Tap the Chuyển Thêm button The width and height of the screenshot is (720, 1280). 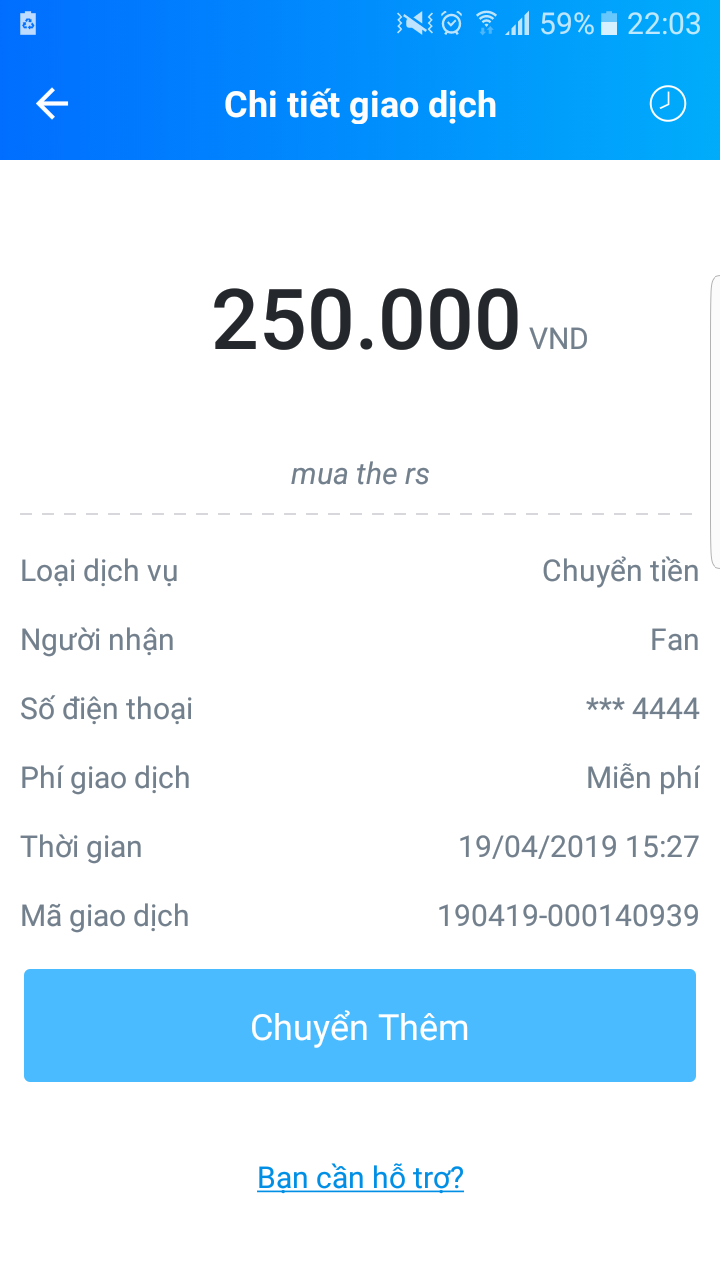[360, 1026]
